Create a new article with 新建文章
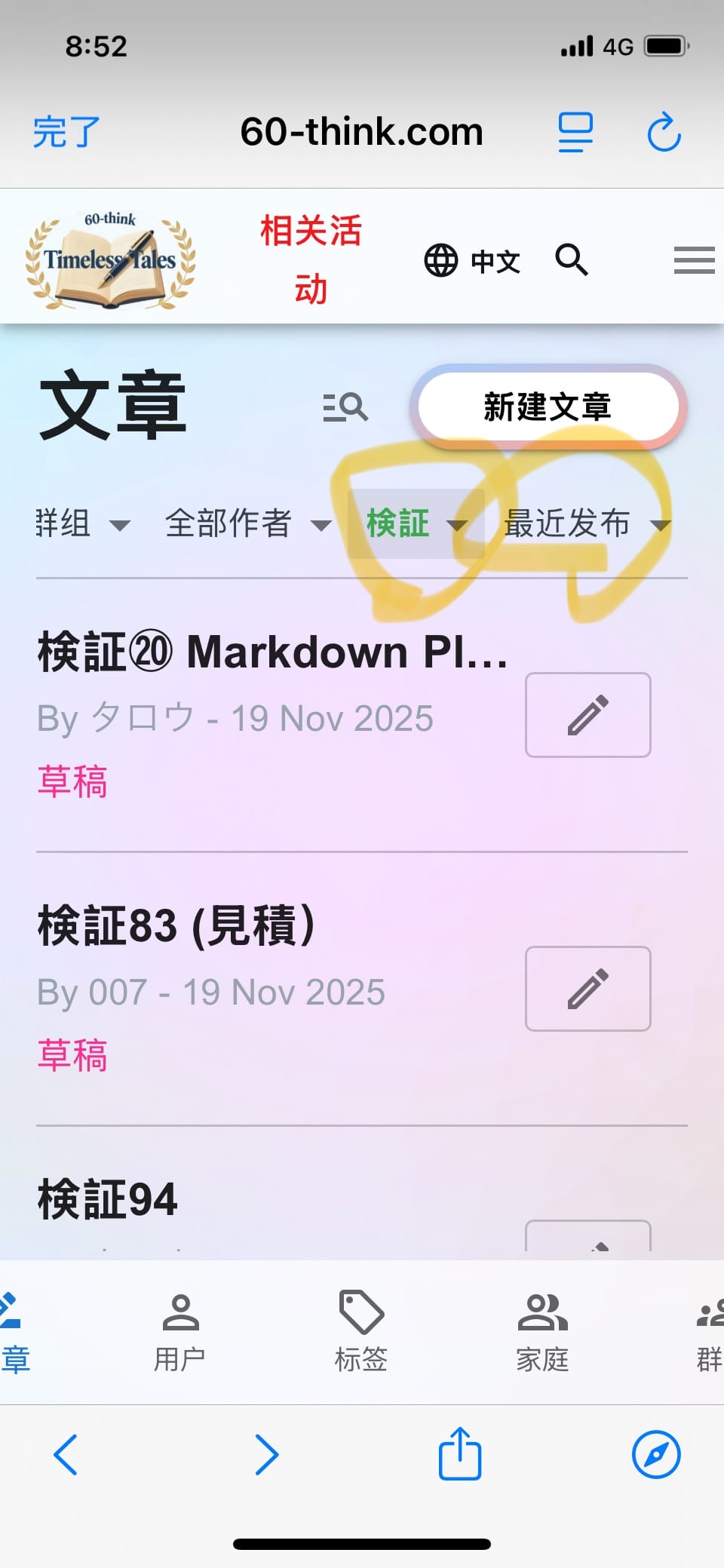This screenshot has width=724, height=1568. (x=548, y=407)
